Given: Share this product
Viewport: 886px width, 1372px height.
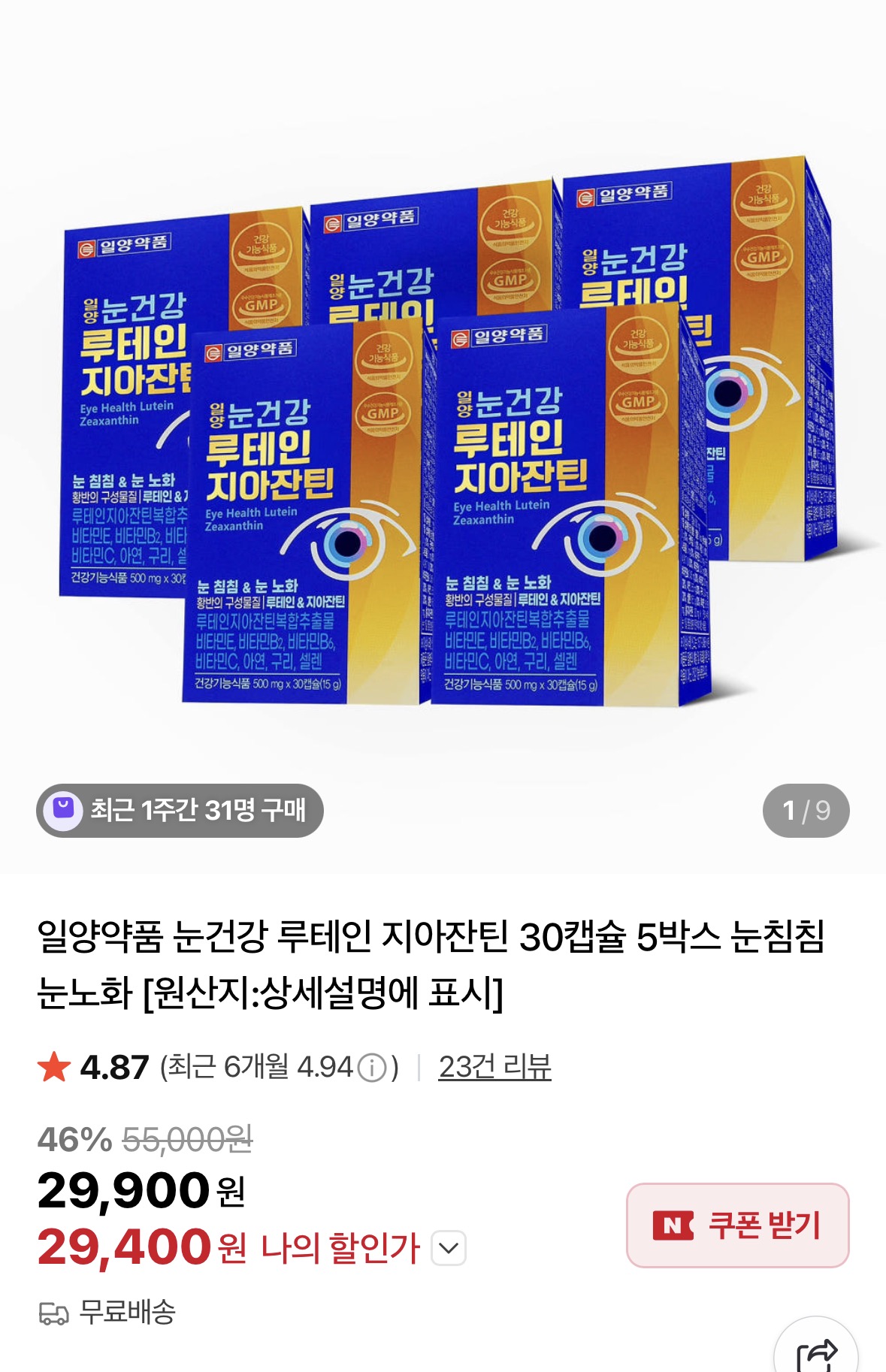Looking at the screenshot, I should (816, 1352).
